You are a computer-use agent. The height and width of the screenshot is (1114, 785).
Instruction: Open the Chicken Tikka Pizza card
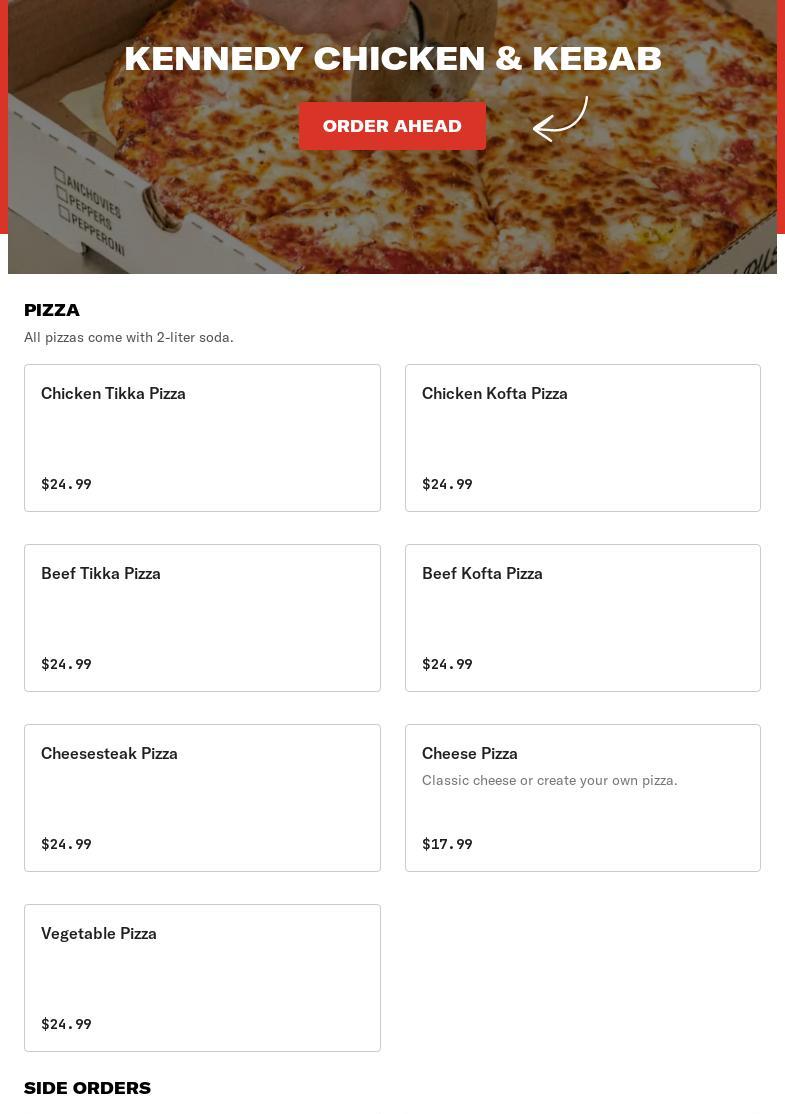coord(202,438)
